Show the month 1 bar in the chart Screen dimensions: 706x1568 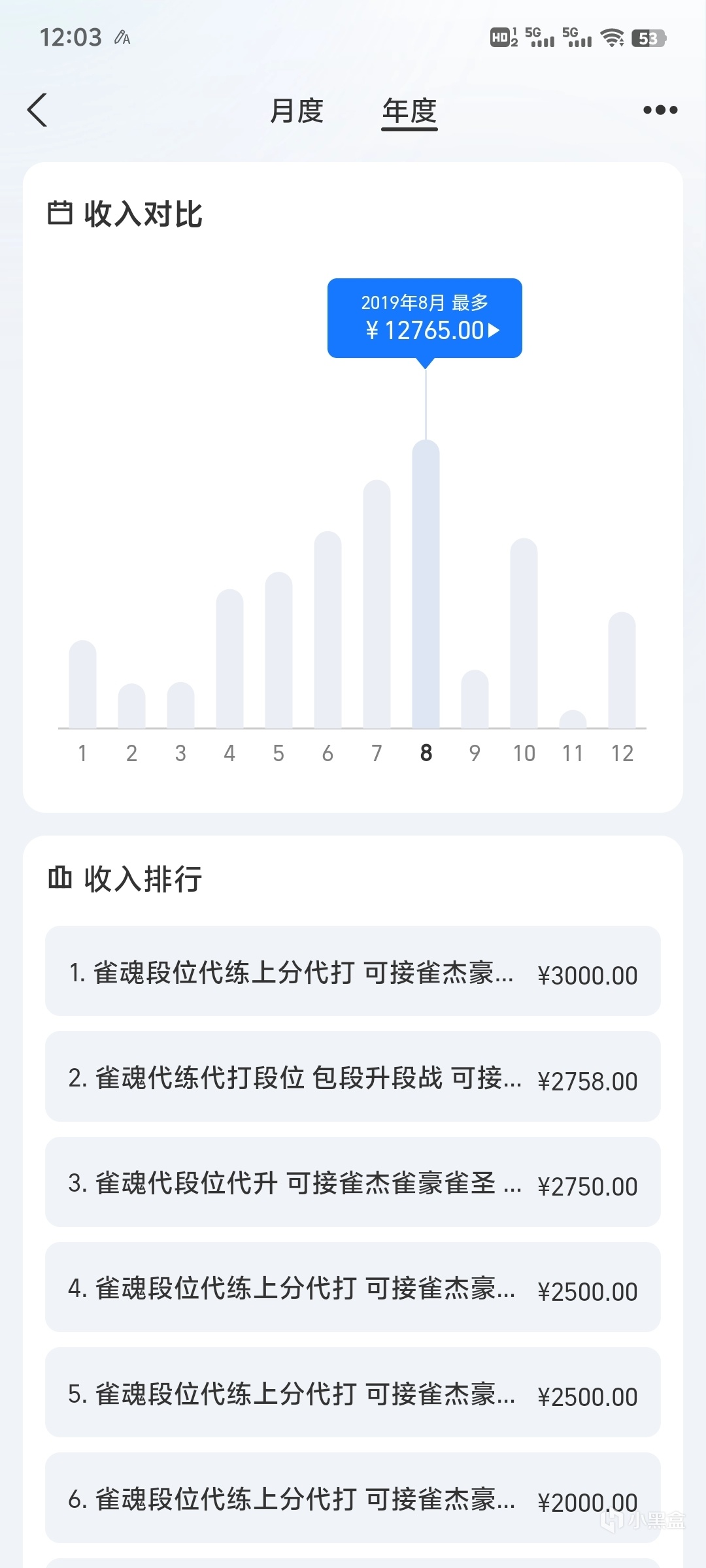click(x=82, y=684)
